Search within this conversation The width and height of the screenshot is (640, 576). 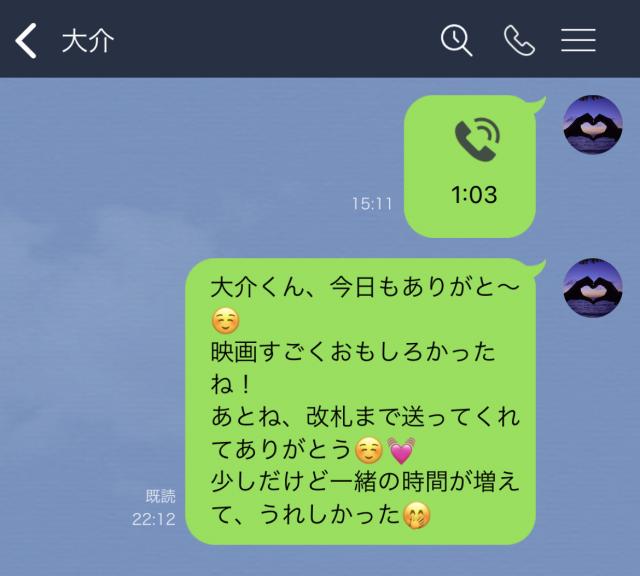point(457,40)
